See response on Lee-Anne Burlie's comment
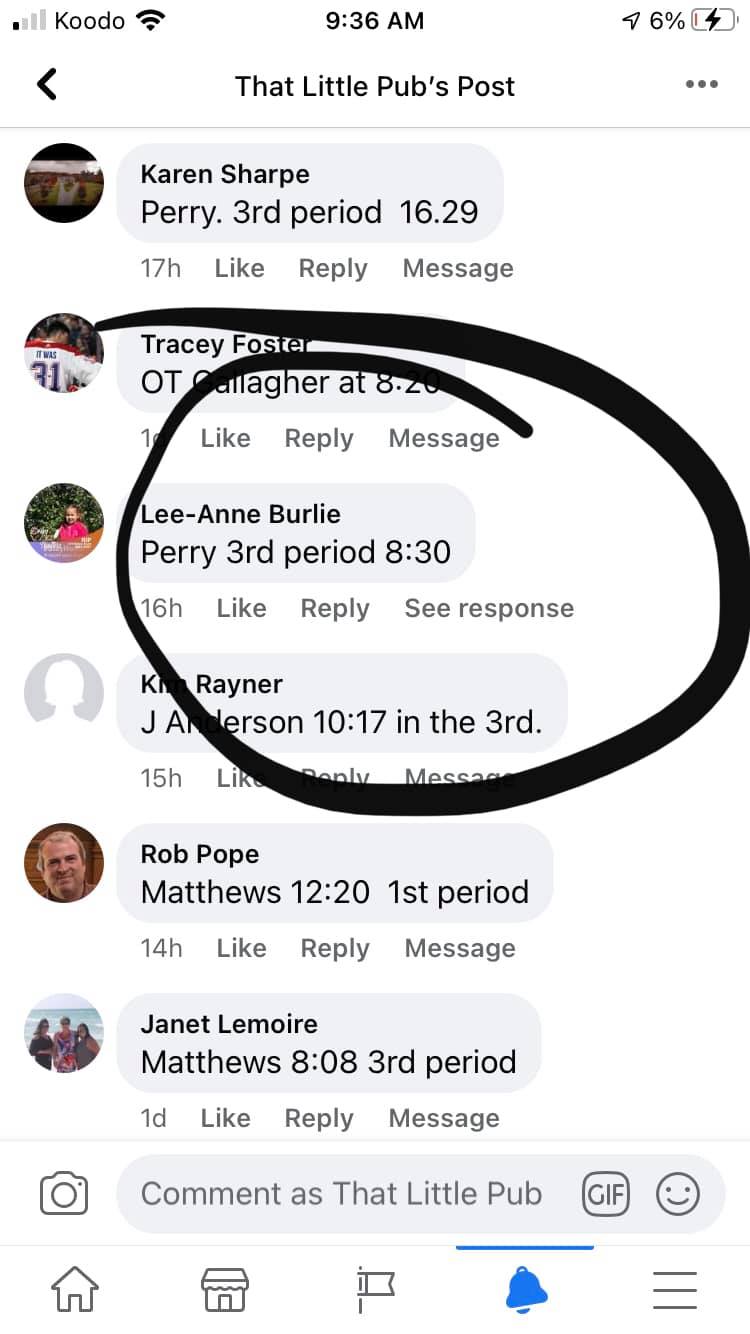750x1334 pixels. pos(489,608)
